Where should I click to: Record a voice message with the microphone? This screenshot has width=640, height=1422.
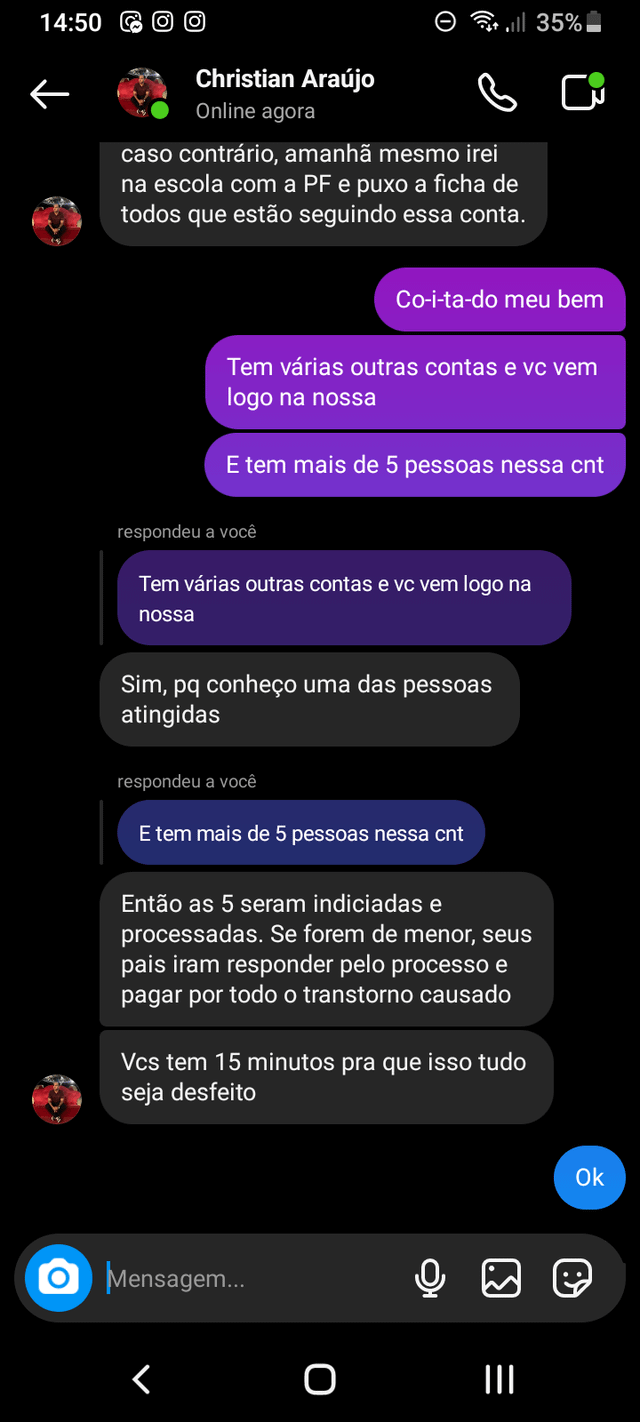[430, 1278]
